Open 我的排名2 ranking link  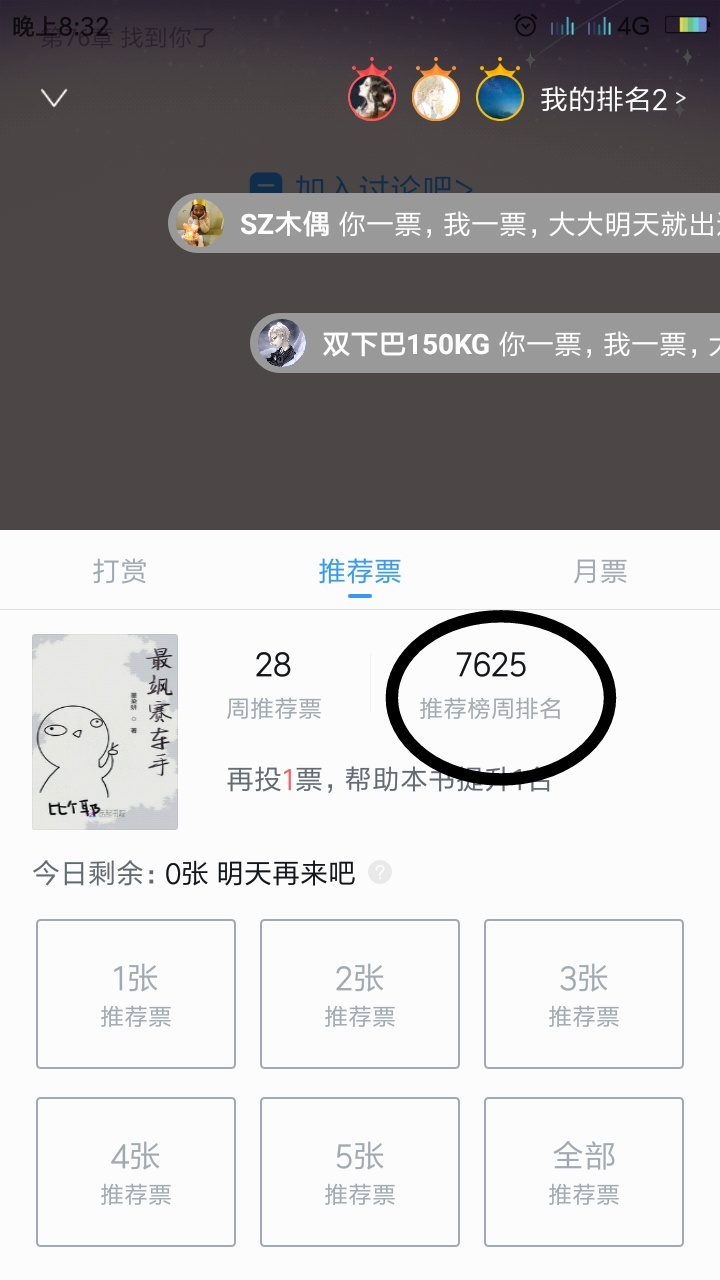click(612, 99)
